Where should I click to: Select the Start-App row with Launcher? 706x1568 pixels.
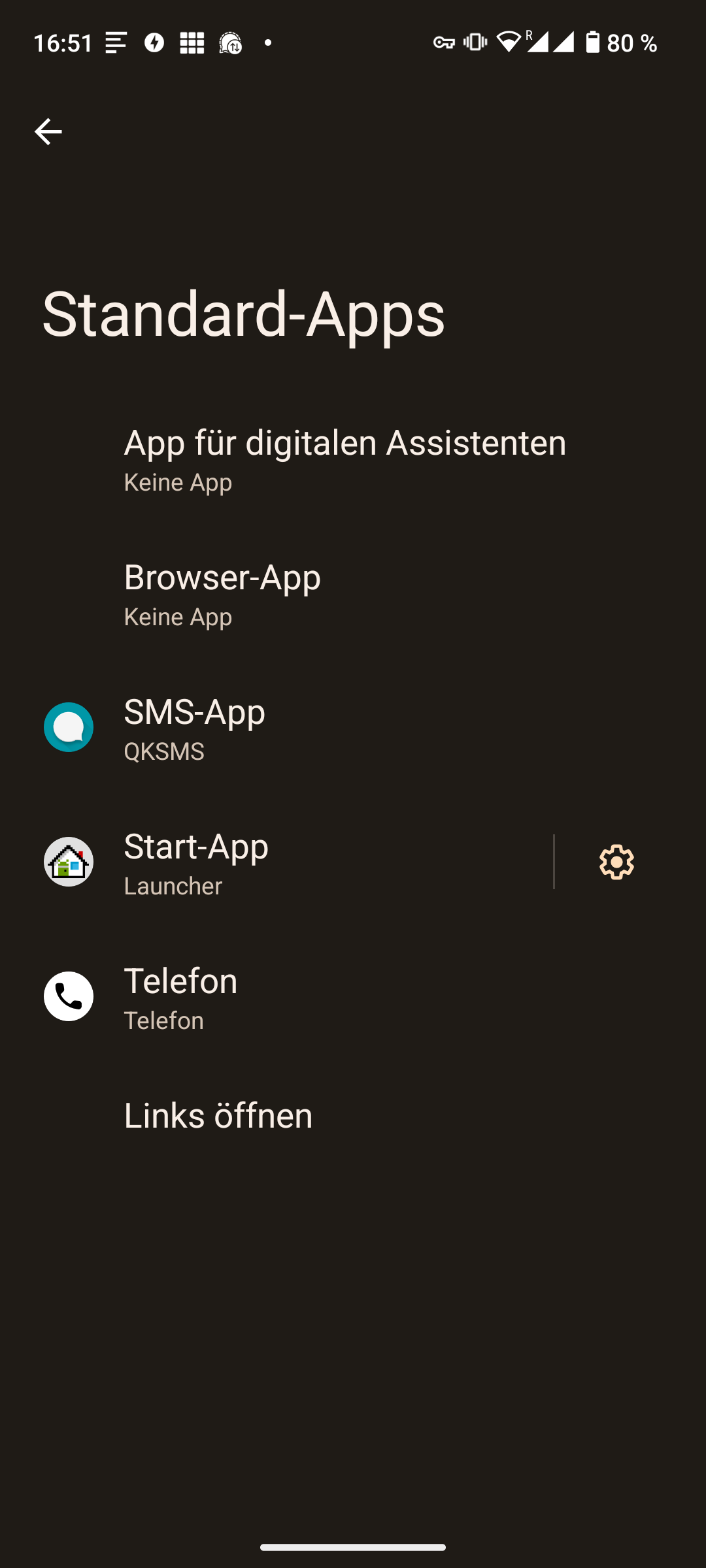pyautogui.click(x=277, y=865)
